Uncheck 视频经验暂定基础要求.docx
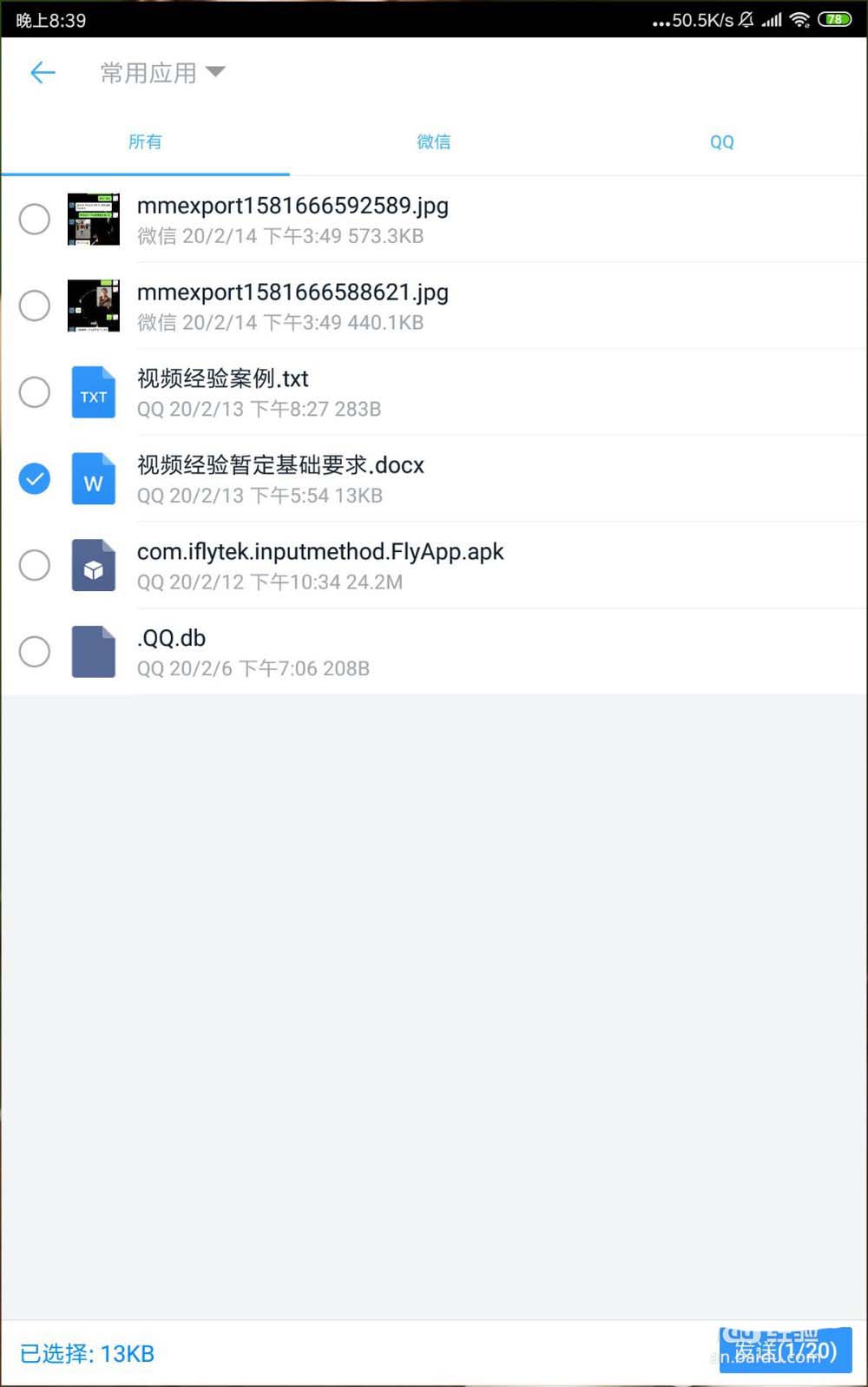The width and height of the screenshot is (868, 1387). pyautogui.click(x=35, y=478)
